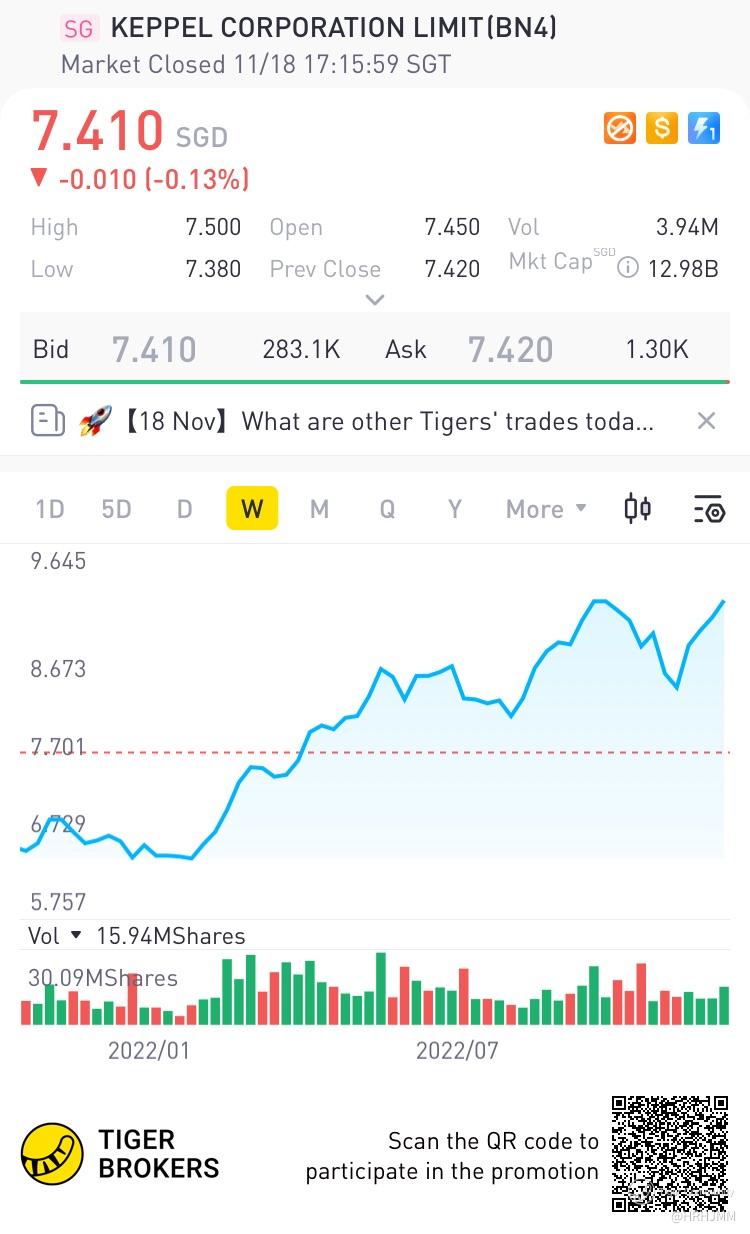This screenshot has height=1234, width=750.
Task: Tap the Mkt Cap info icon
Action: pyautogui.click(x=628, y=268)
